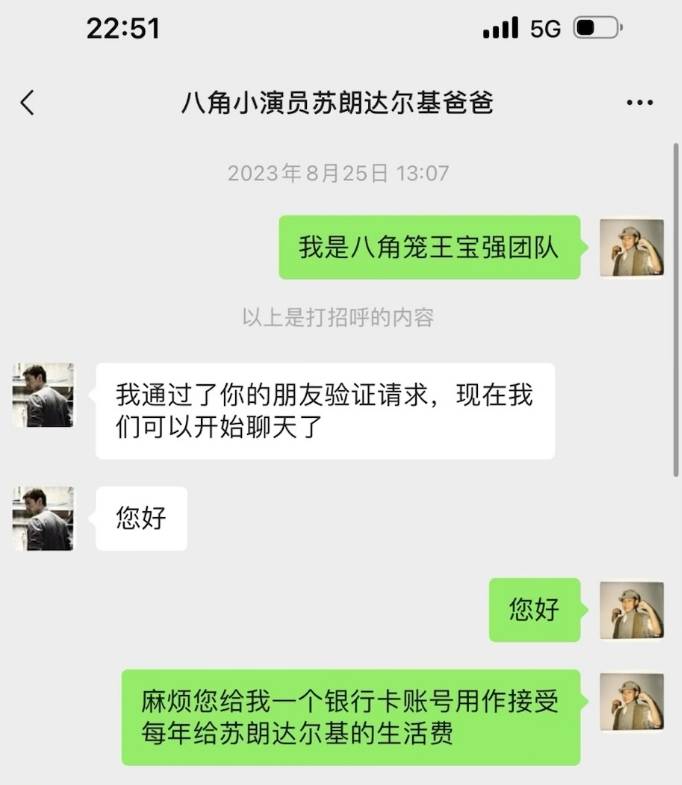View profile from avatar beside received 您好
The width and height of the screenshot is (682, 785).
coord(43,518)
